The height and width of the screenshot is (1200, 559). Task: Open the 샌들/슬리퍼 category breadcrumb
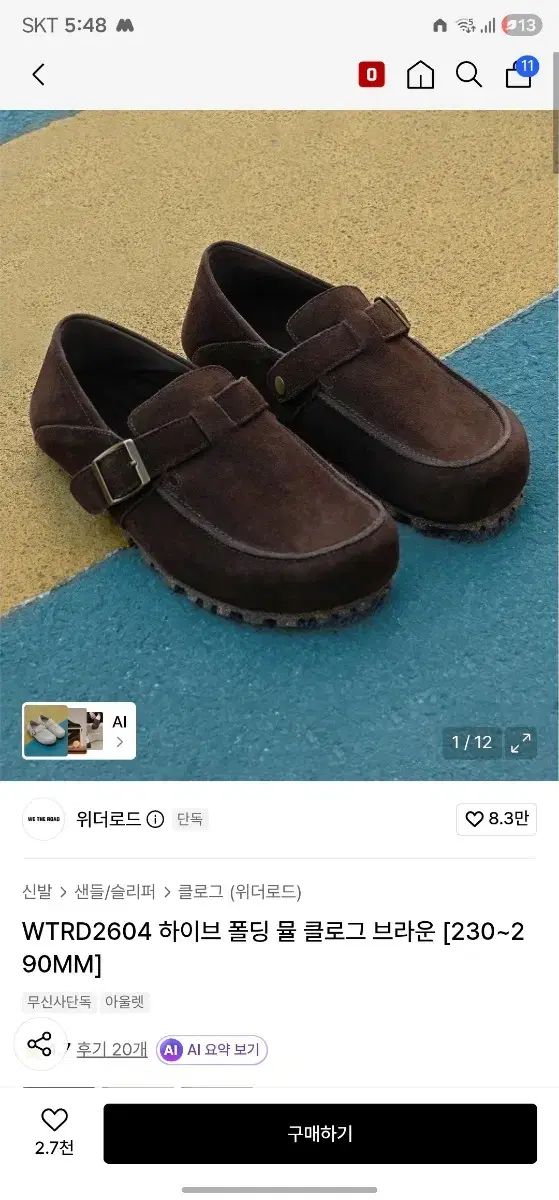click(x=115, y=891)
